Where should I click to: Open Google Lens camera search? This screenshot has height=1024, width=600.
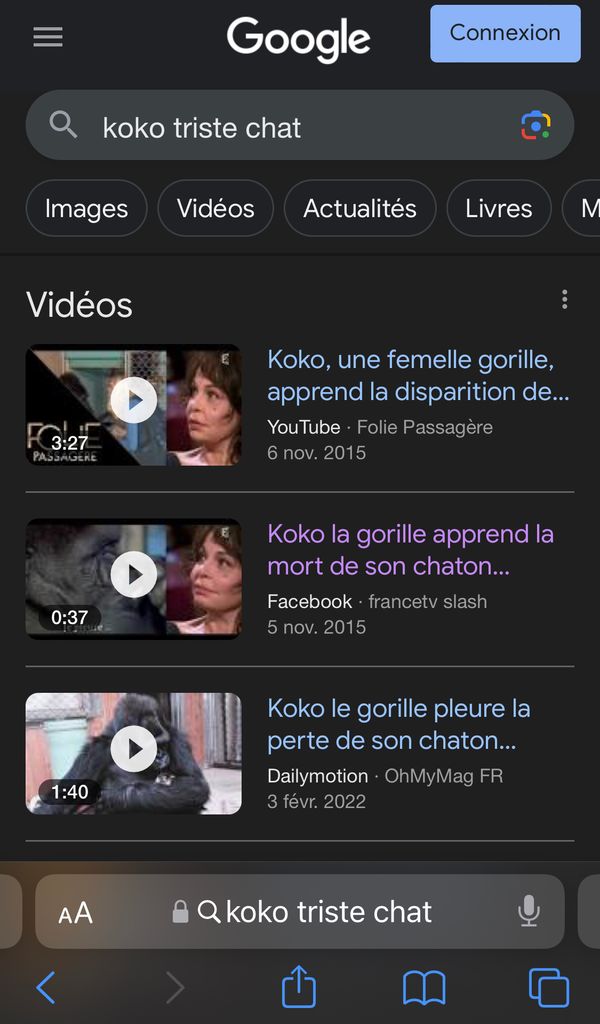536,126
